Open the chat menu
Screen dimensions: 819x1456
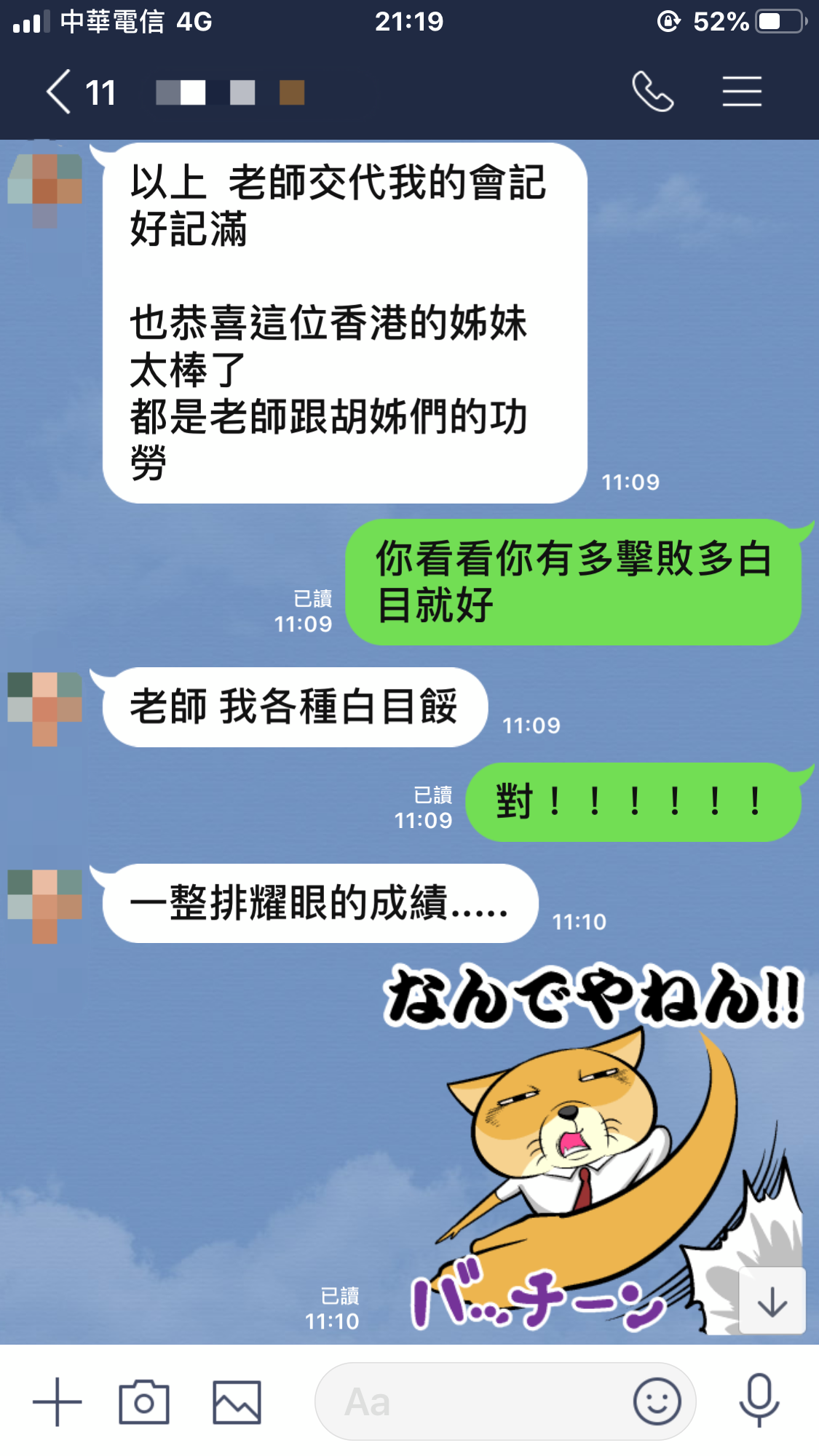742,92
